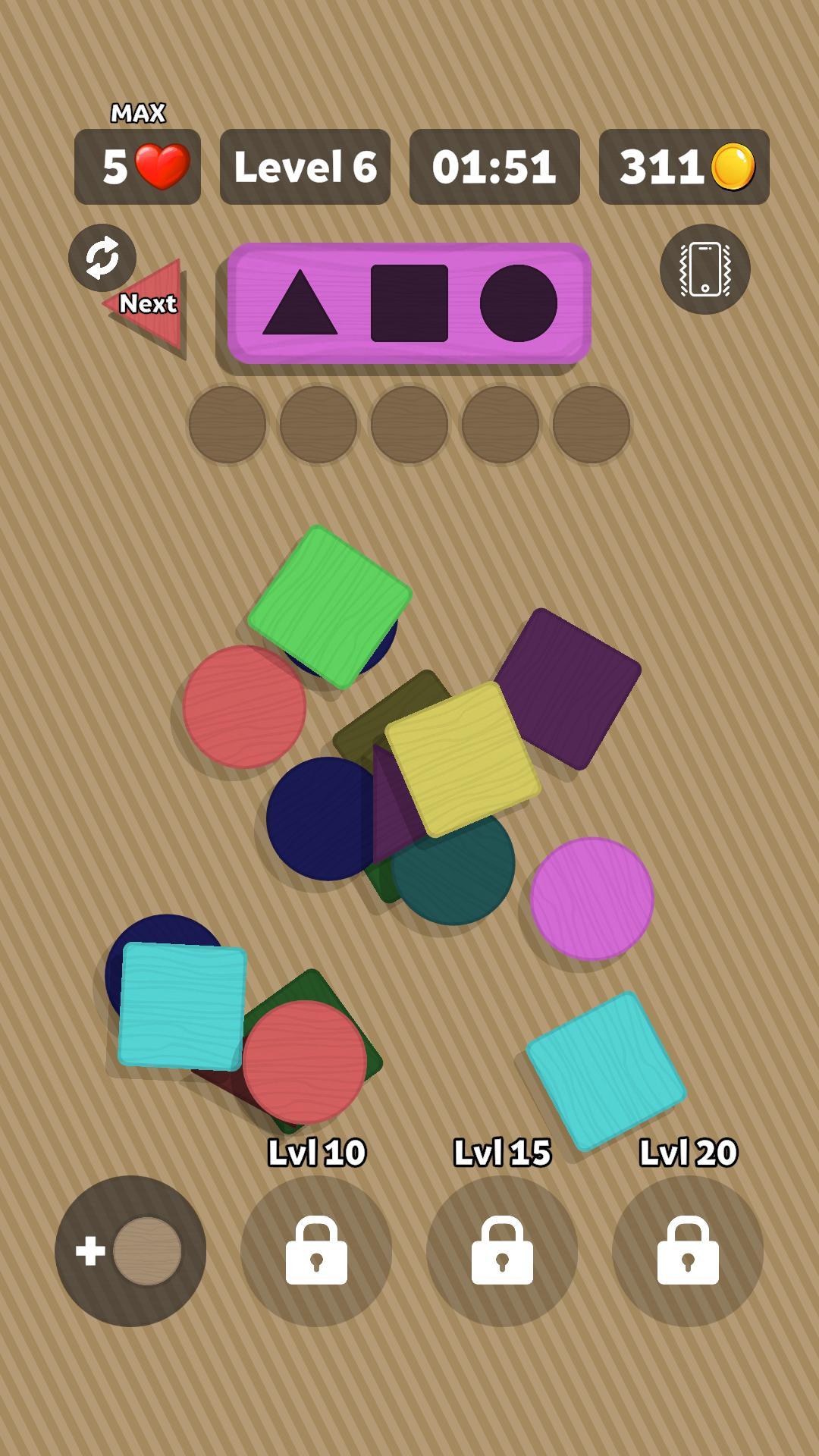Tap the coin balance showing 311

684,167
